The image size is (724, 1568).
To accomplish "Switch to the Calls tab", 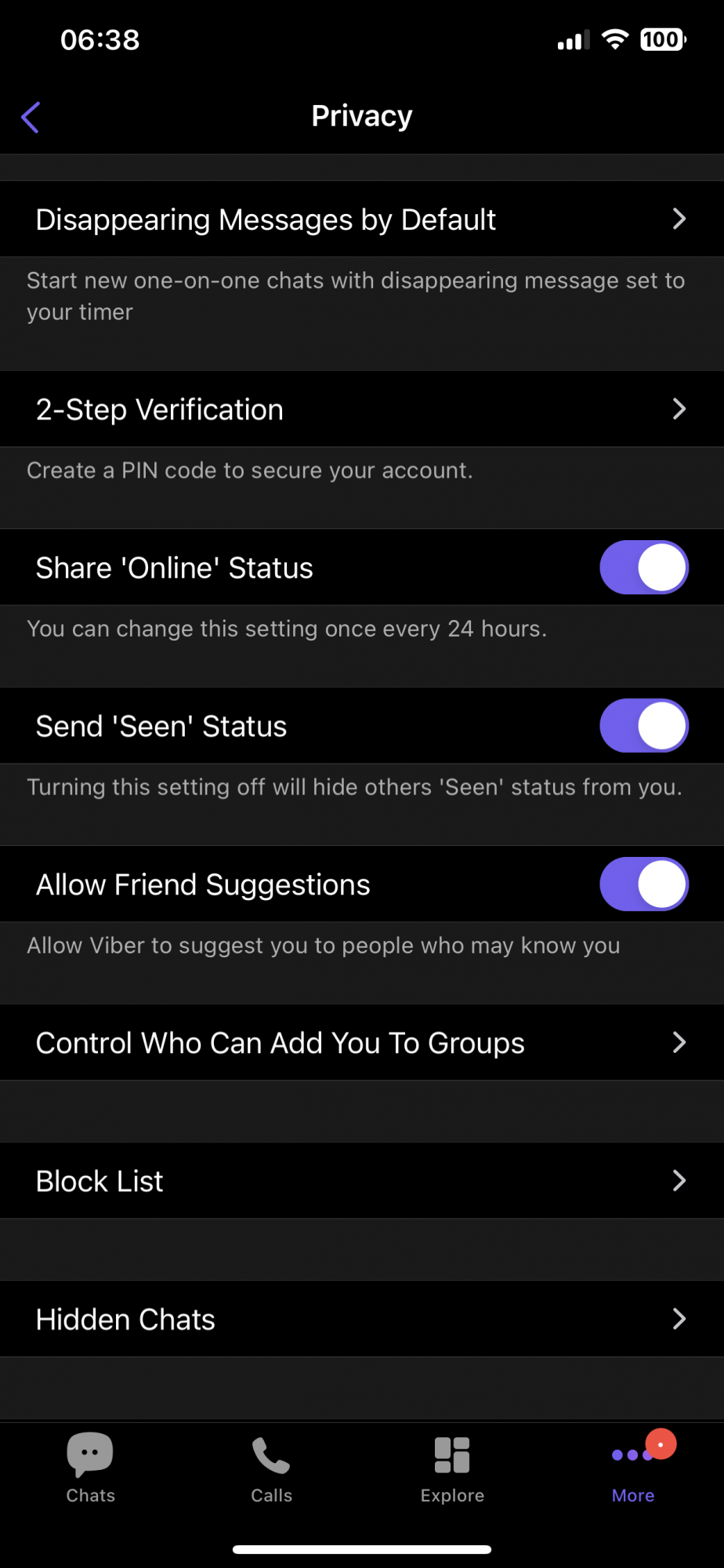I will 271,1468.
